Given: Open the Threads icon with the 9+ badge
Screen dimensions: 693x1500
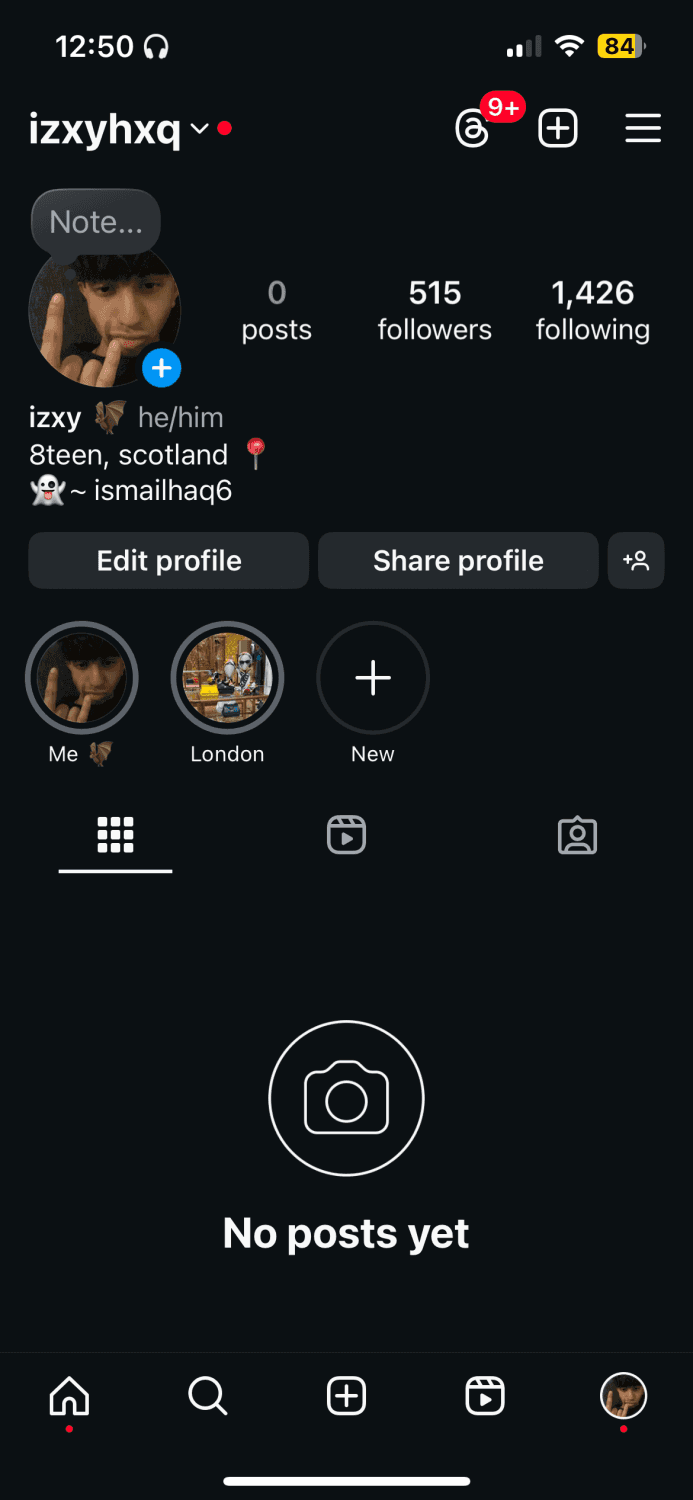Looking at the screenshot, I should (x=473, y=129).
